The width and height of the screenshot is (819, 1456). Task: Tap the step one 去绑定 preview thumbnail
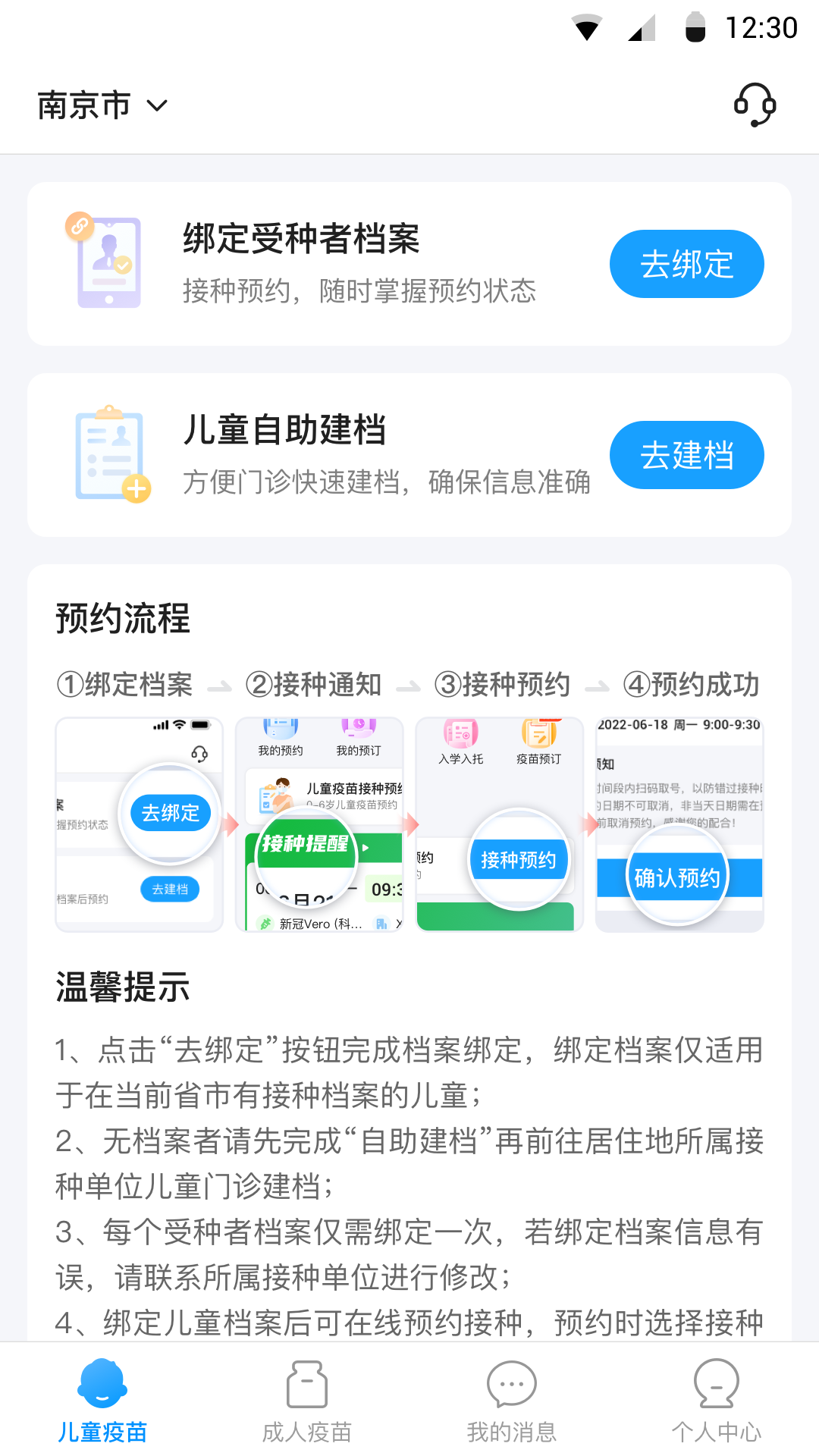coord(171,812)
